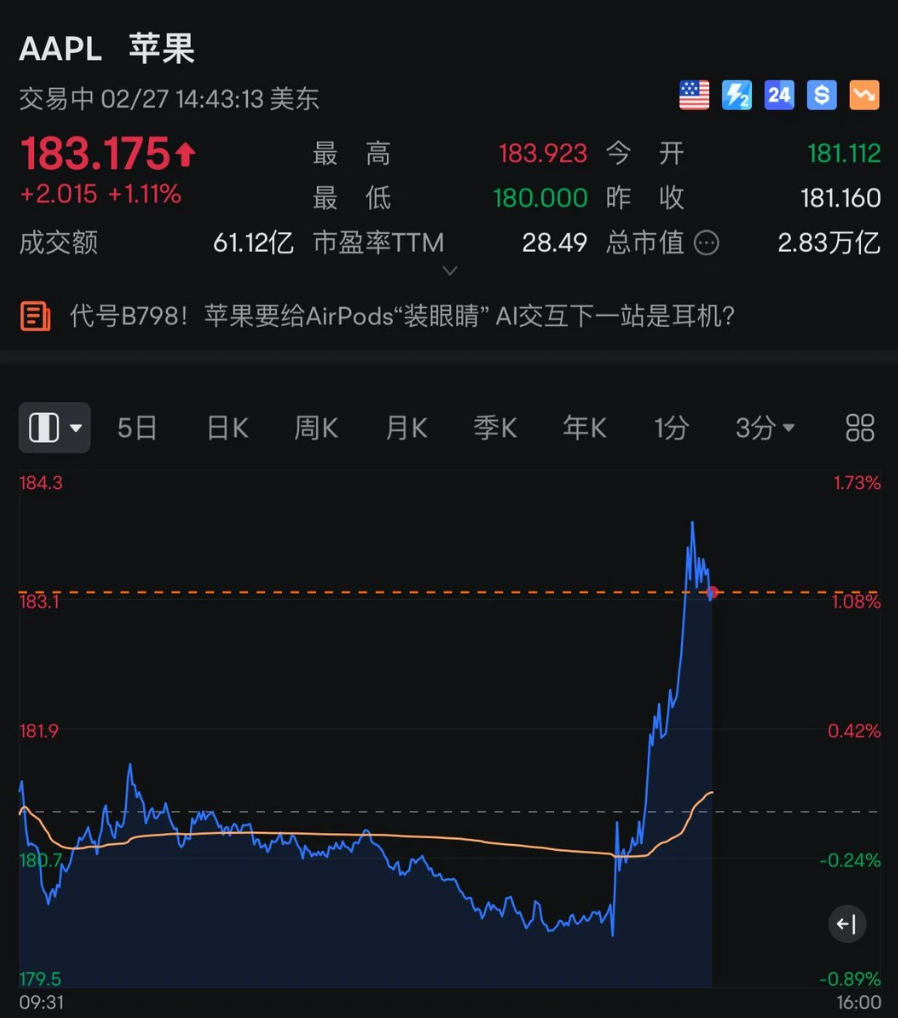
Task: Tap the jump-to-latest arrow on the chart
Action: [846, 924]
